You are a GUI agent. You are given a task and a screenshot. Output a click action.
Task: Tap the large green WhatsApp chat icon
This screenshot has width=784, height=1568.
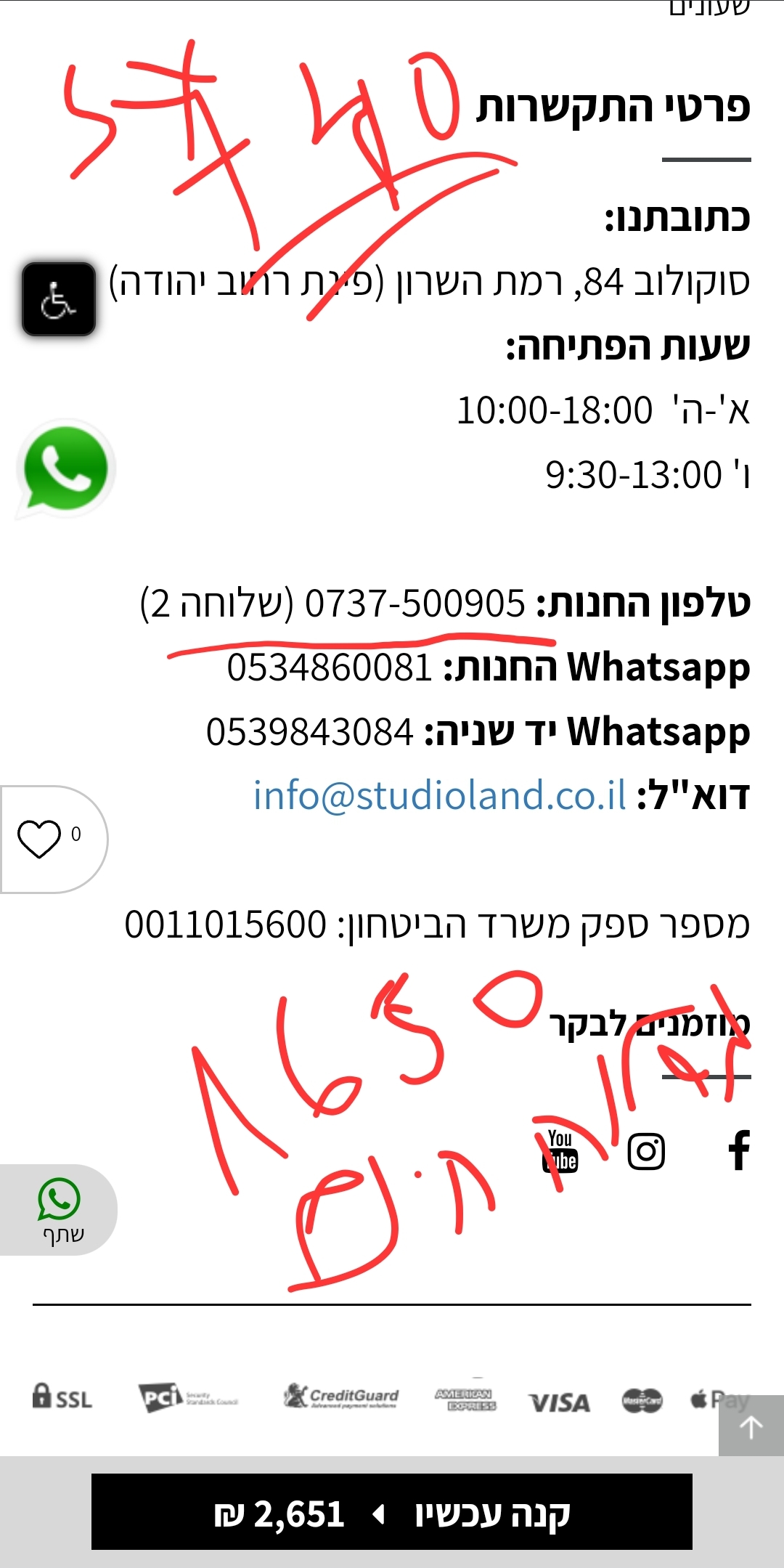[x=65, y=468]
